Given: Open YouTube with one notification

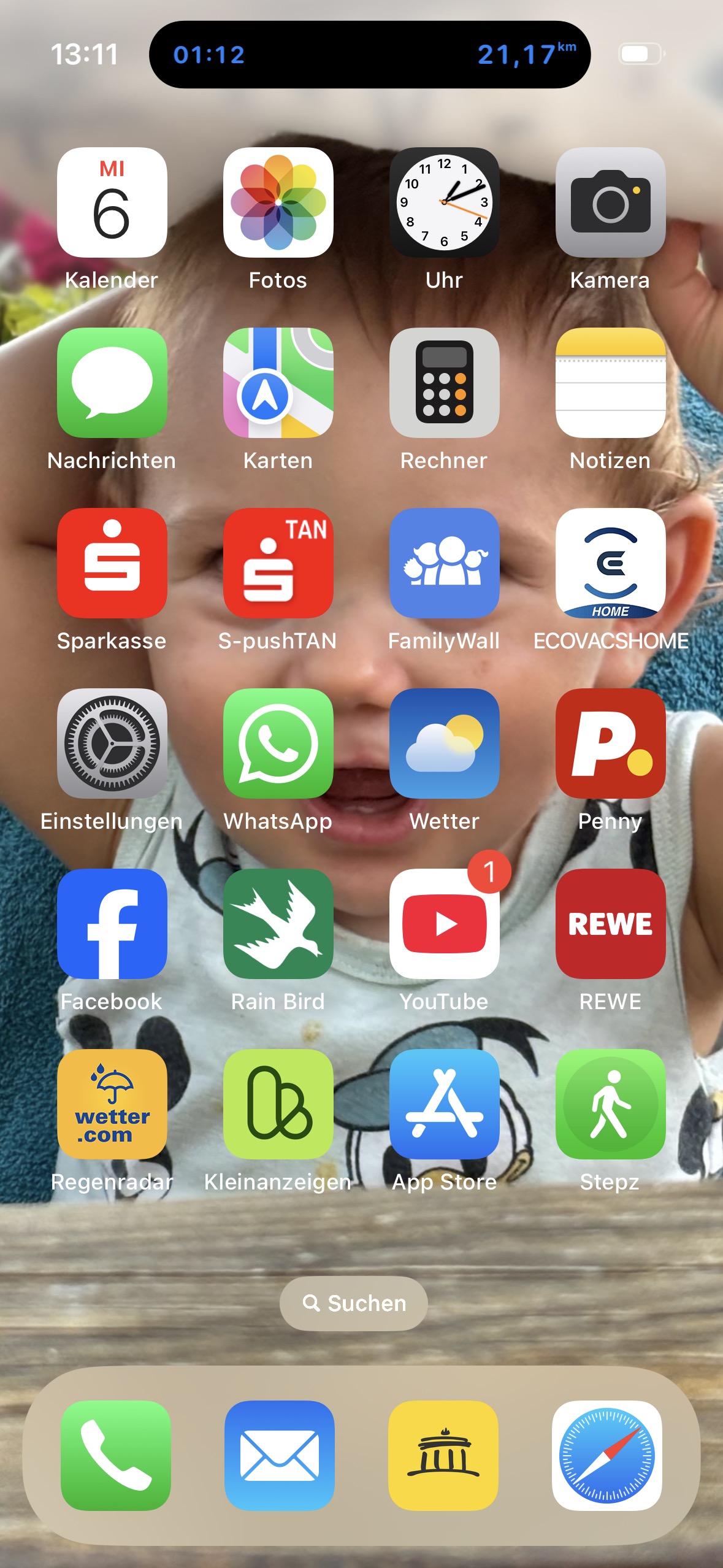Looking at the screenshot, I should 444,924.
